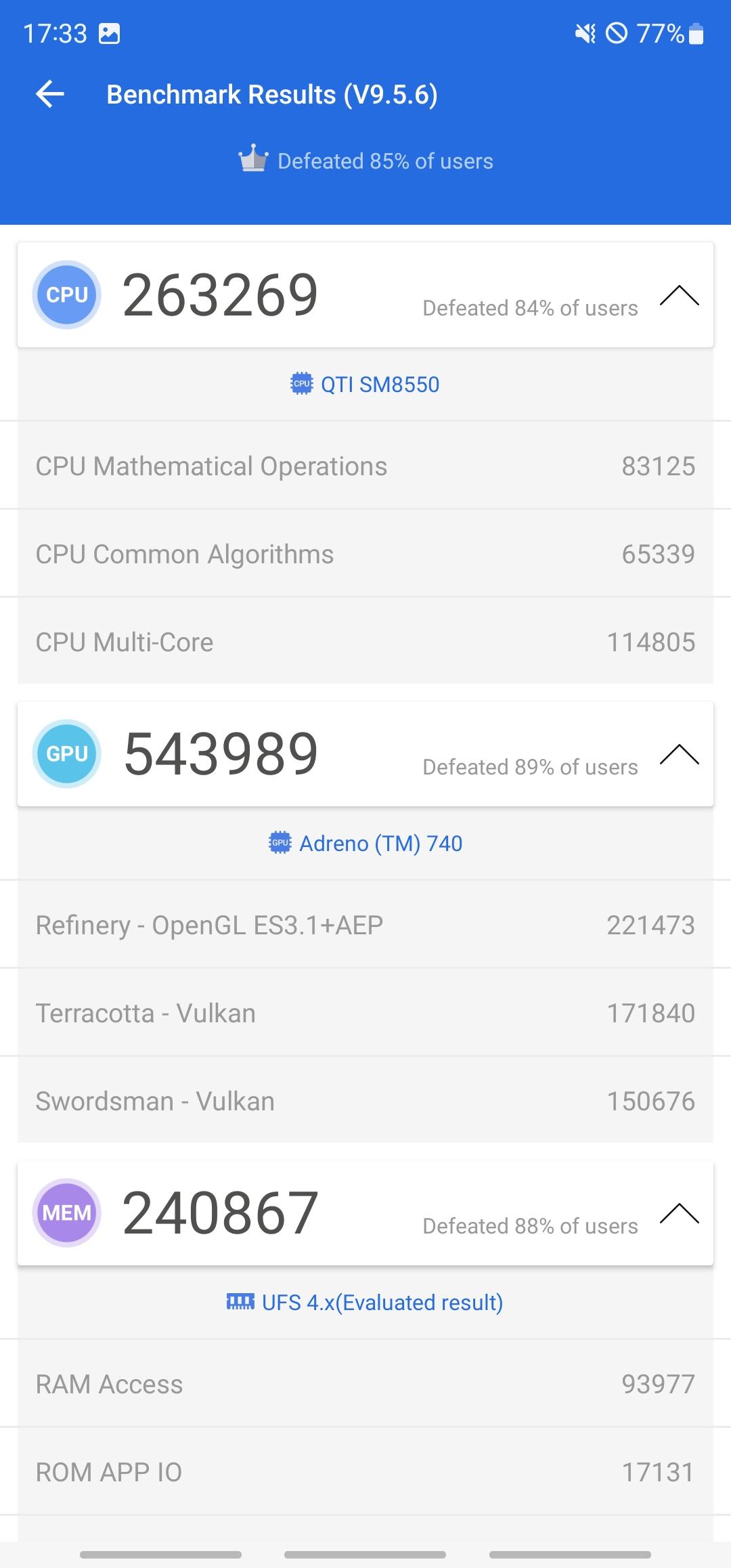Collapse the CPU score section
The height and width of the screenshot is (1568, 731).
679,296
